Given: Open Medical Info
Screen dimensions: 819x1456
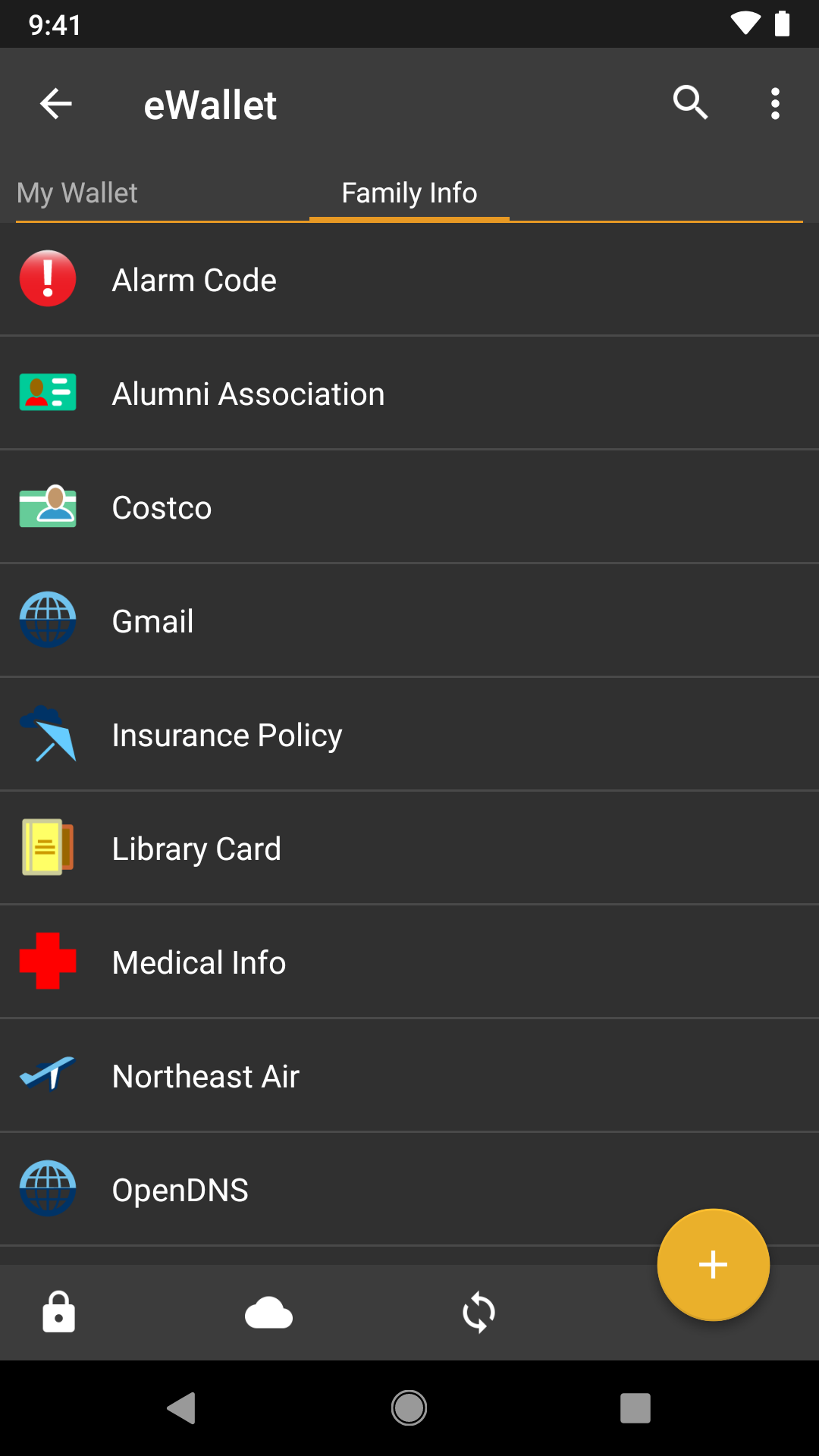Looking at the screenshot, I should tap(409, 962).
